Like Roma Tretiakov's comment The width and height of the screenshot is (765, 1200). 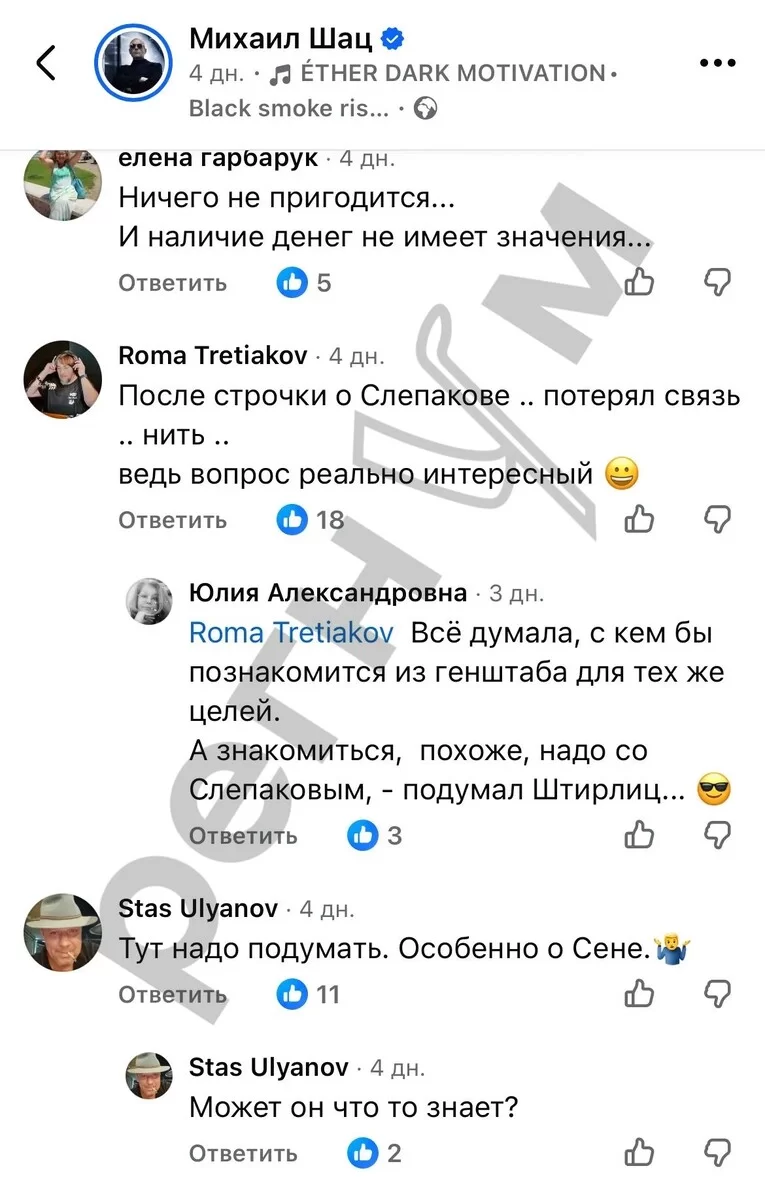639,519
